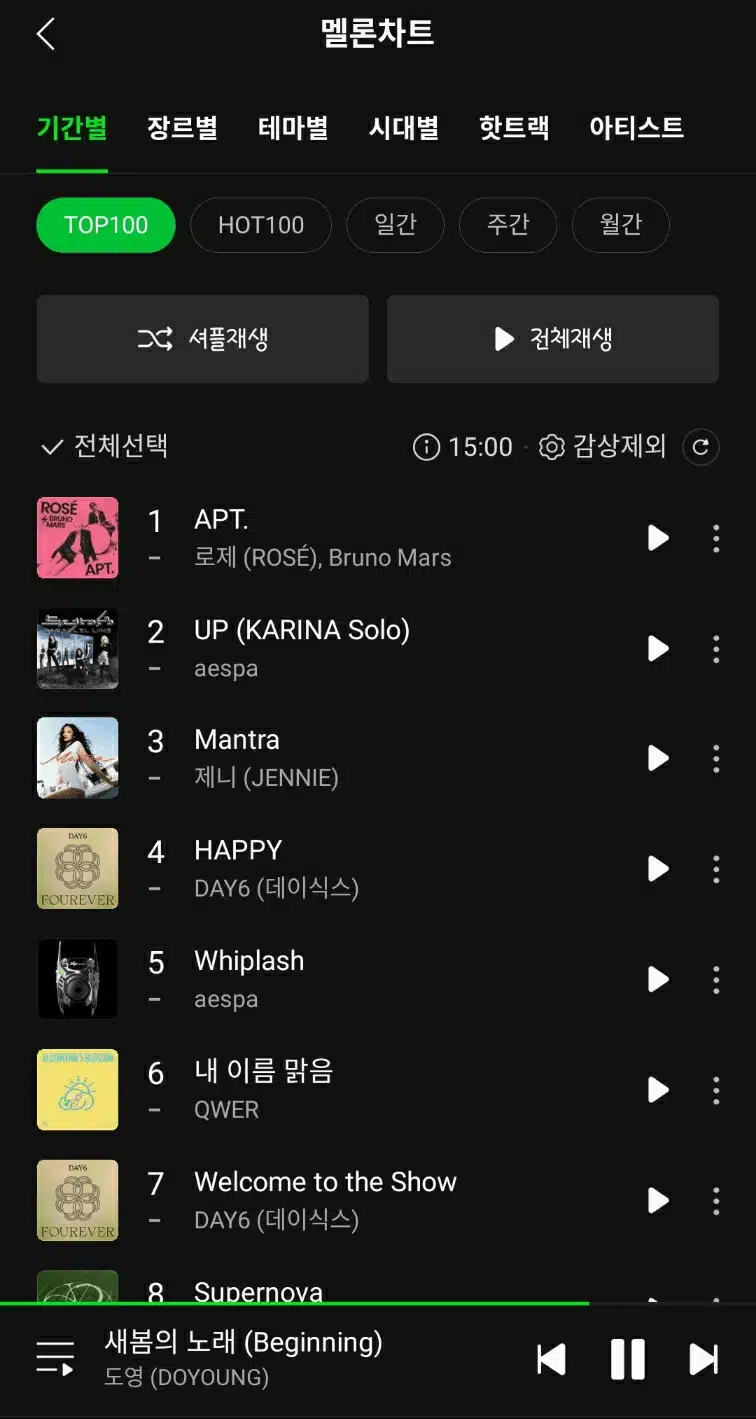Select the HOT100 chip

coord(261,225)
